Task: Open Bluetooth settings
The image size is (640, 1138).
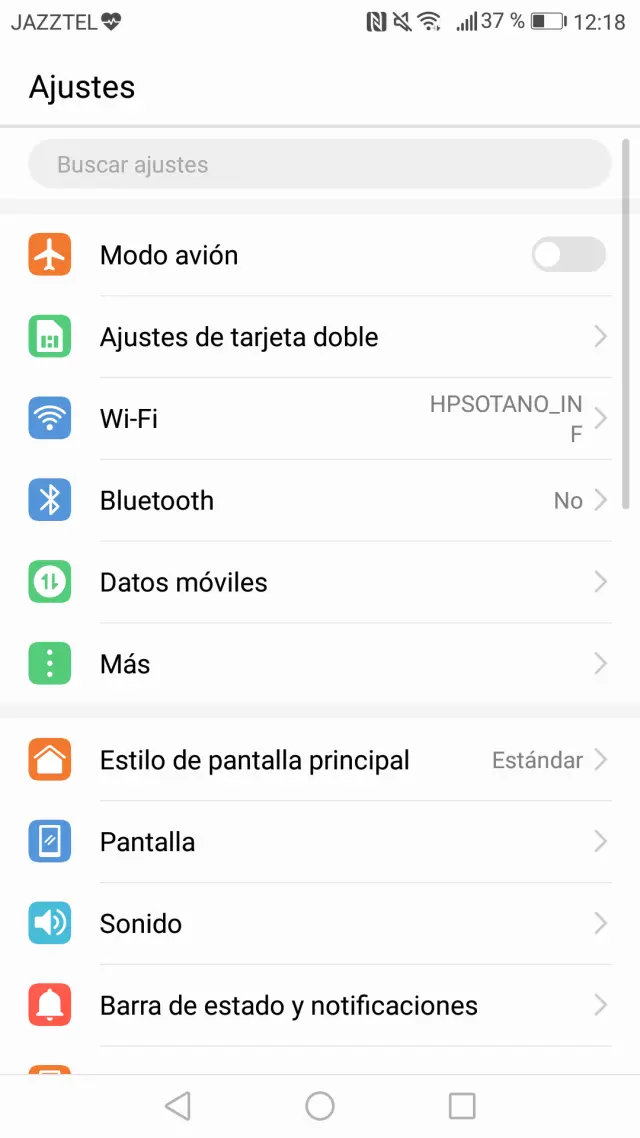Action: pyautogui.click(x=320, y=501)
